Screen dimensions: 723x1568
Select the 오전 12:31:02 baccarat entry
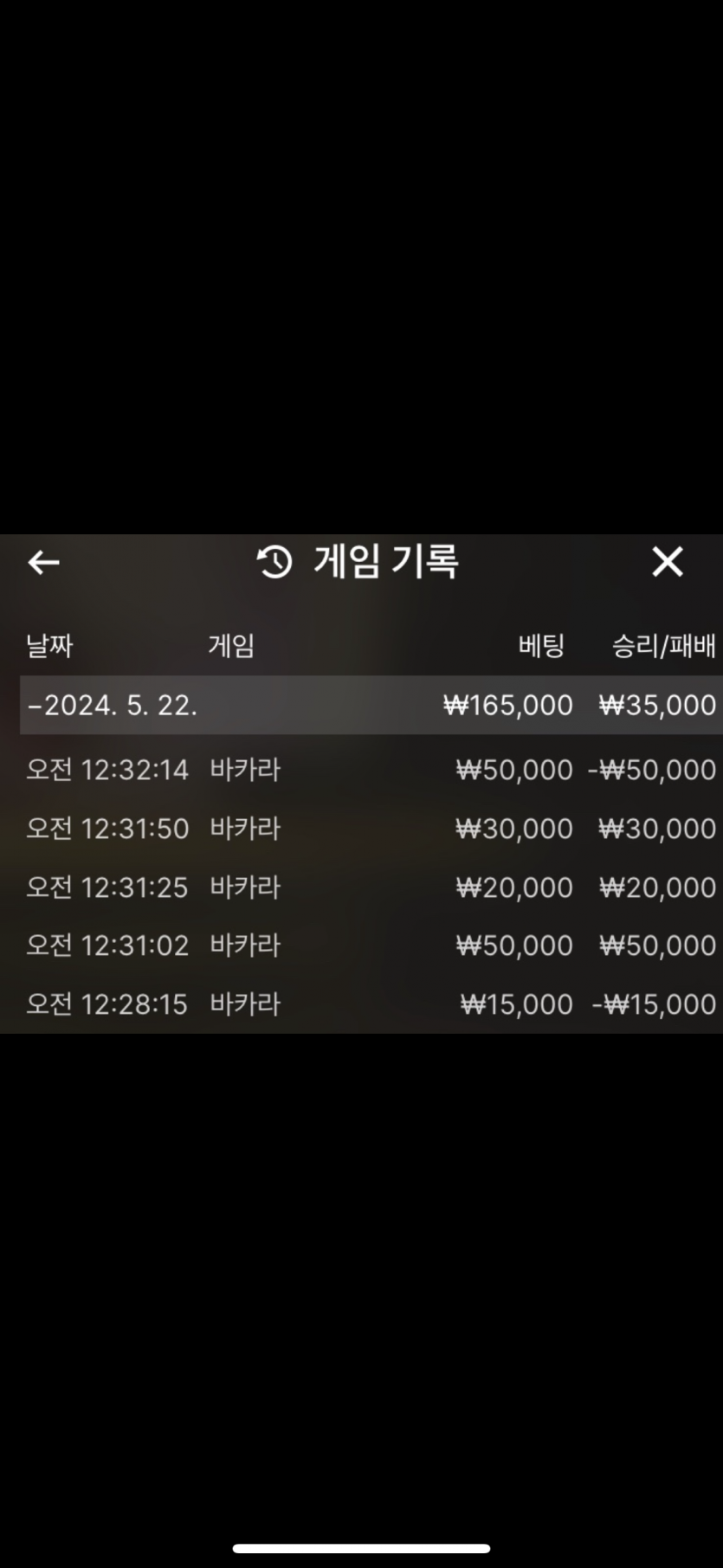(370, 945)
